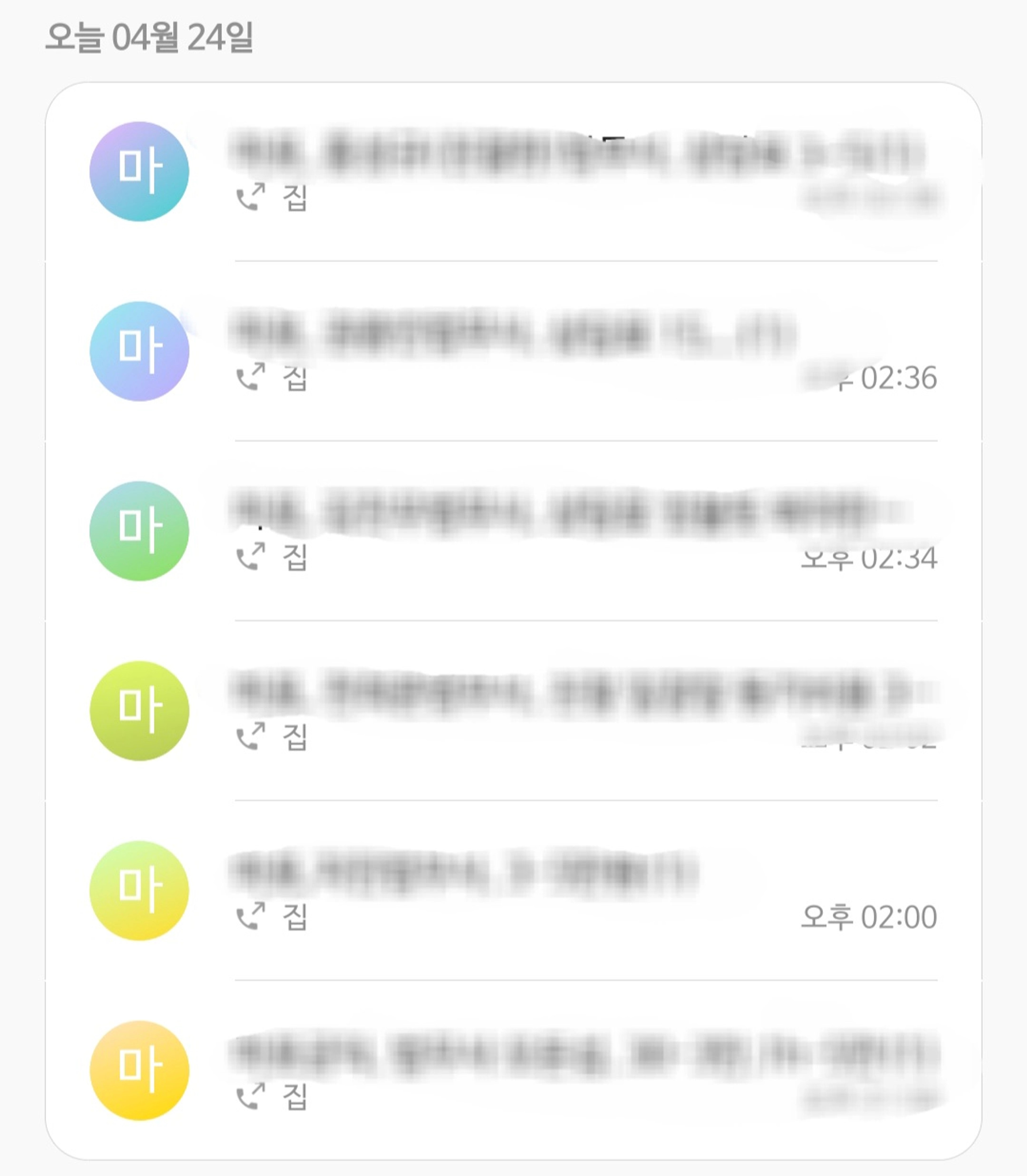
Task: Select the outgoing call at 오후 02:00
Action: coord(573,890)
